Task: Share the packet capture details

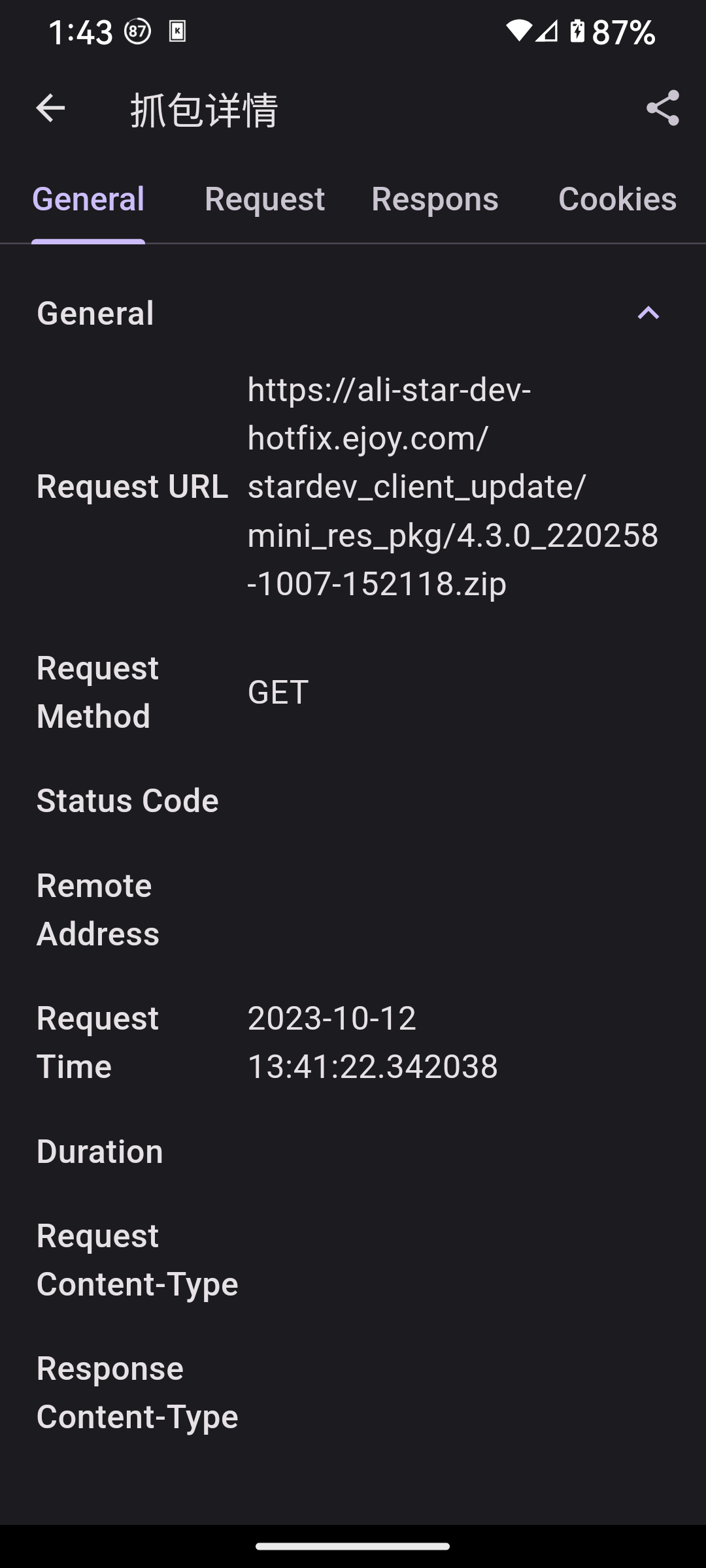Action: pyautogui.click(x=663, y=108)
